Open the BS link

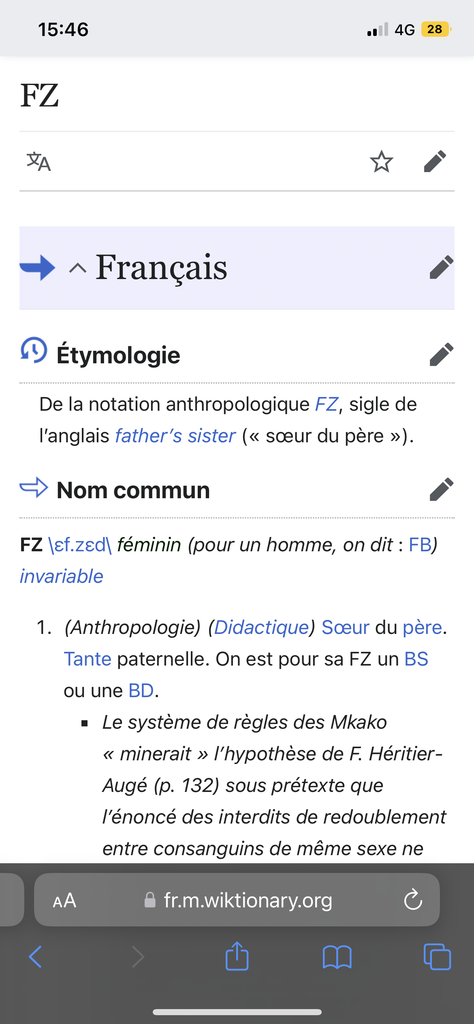tap(417, 659)
